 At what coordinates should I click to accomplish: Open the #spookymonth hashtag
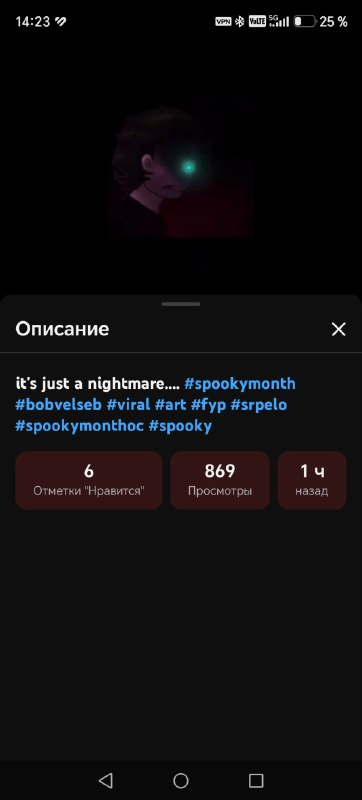(x=240, y=384)
